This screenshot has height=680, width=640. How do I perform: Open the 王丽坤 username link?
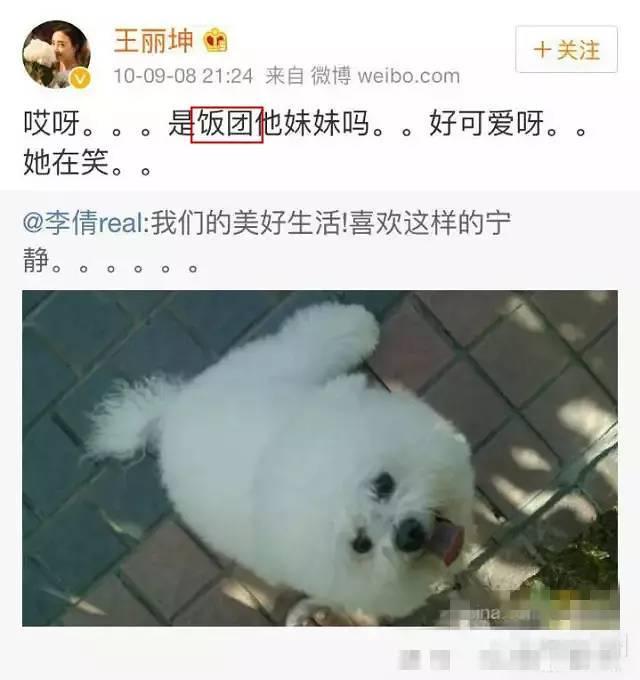click(x=153, y=40)
